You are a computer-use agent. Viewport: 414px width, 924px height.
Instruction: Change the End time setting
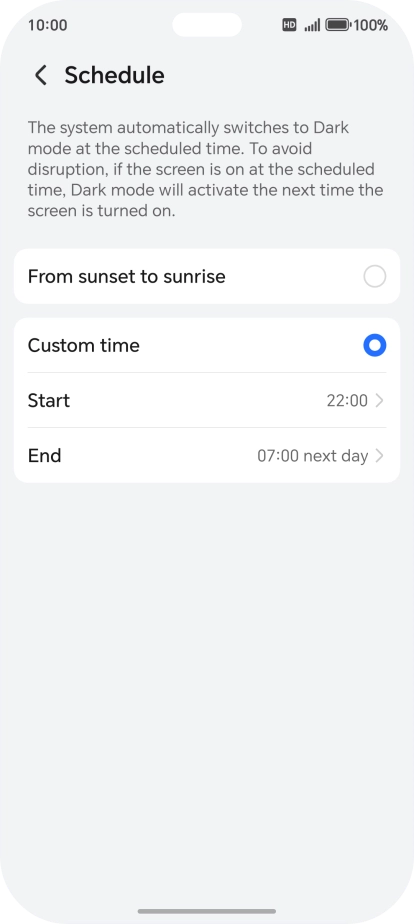point(207,456)
